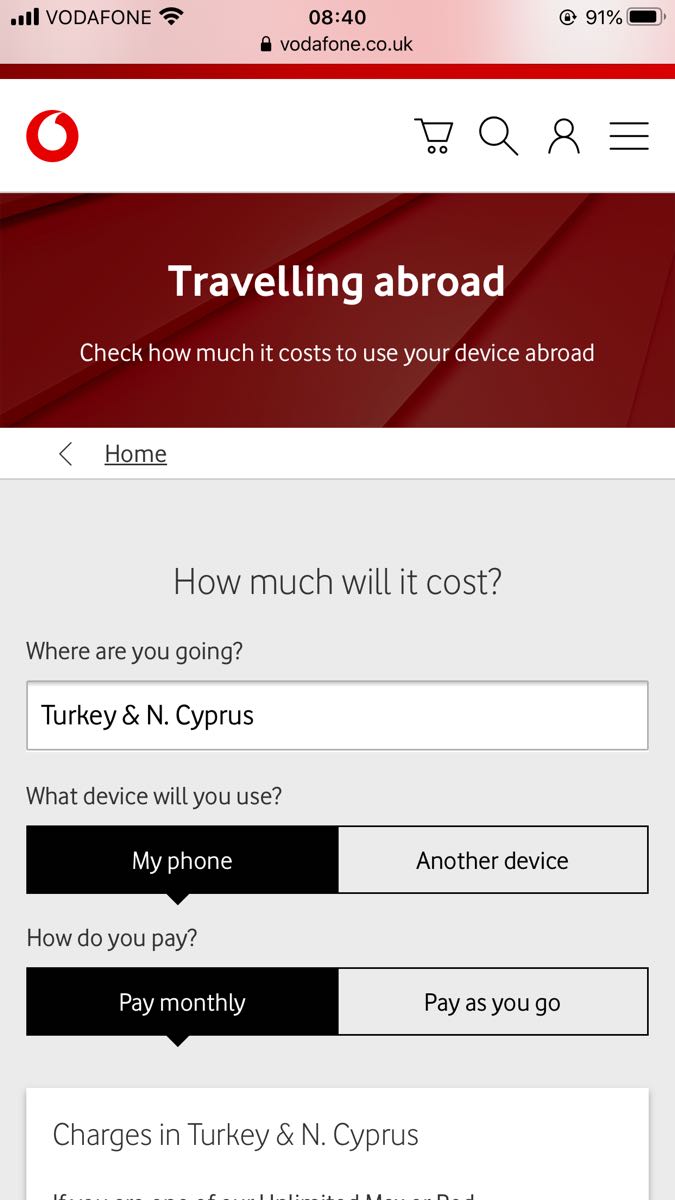Open the shopping basket

434,136
